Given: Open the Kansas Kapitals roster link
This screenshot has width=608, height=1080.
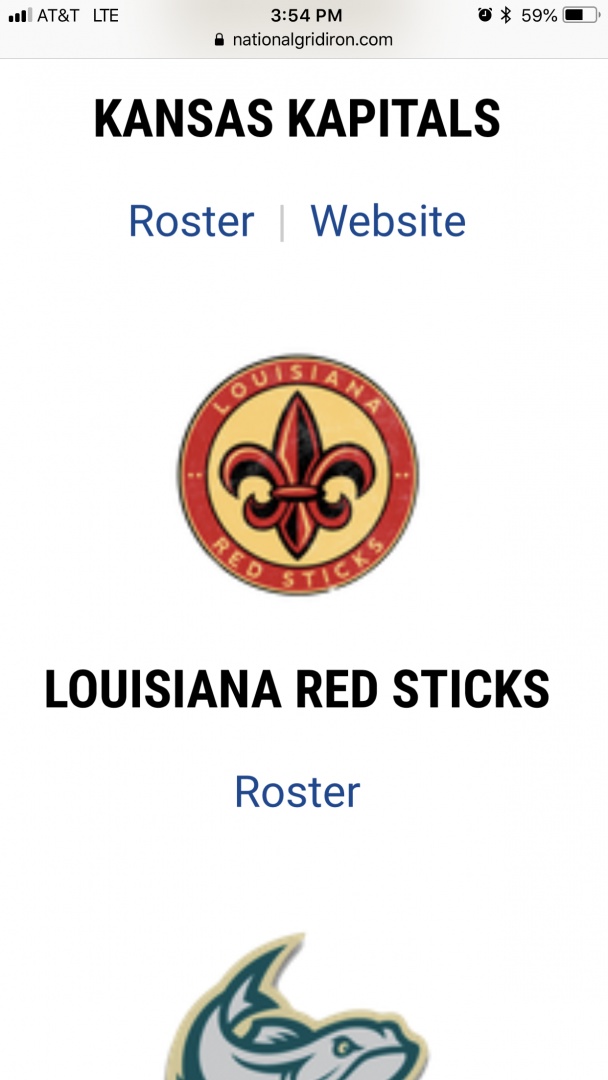Looking at the screenshot, I should [x=191, y=221].
